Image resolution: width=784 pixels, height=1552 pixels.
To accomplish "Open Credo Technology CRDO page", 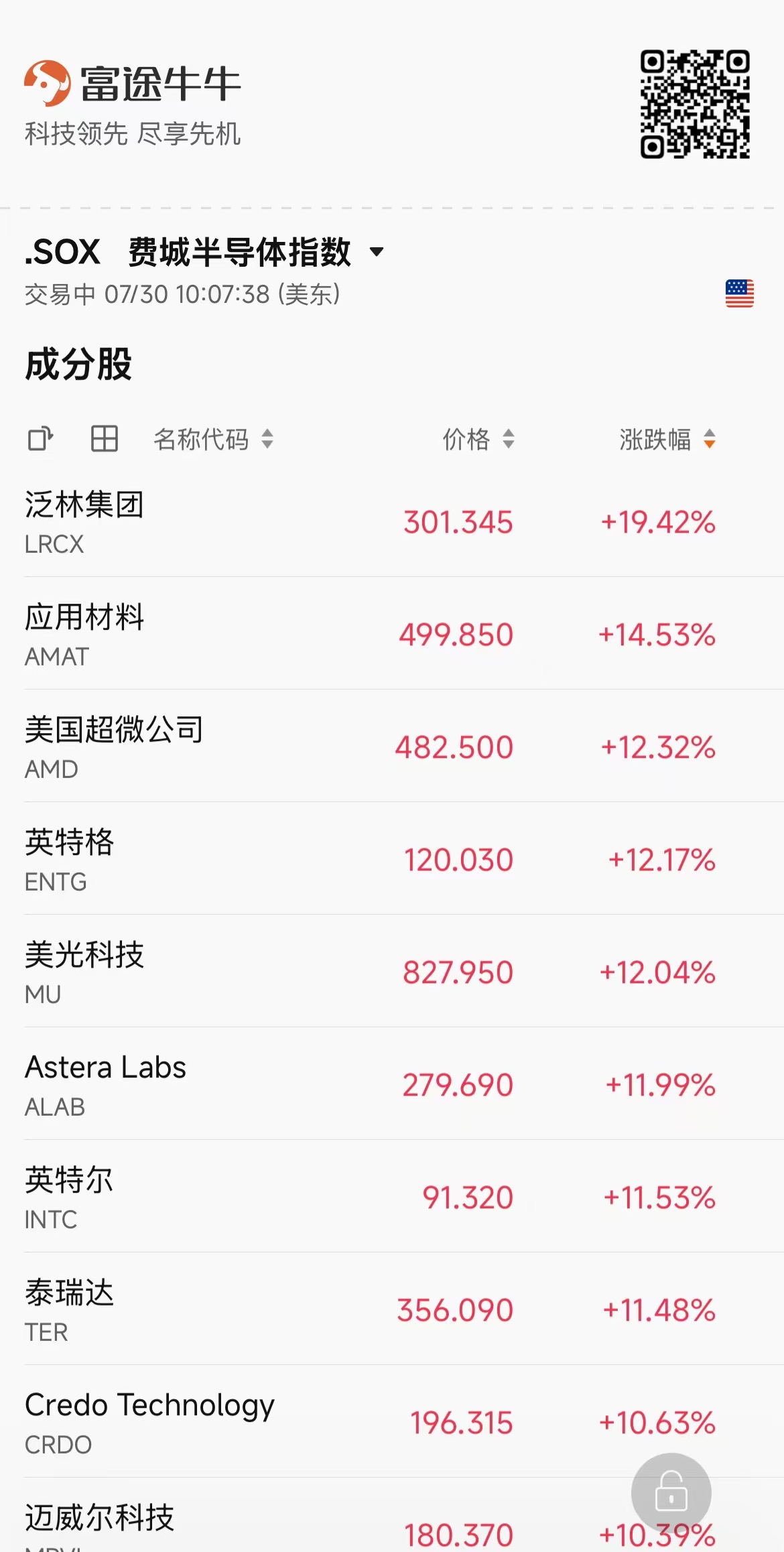I will 392,1422.
